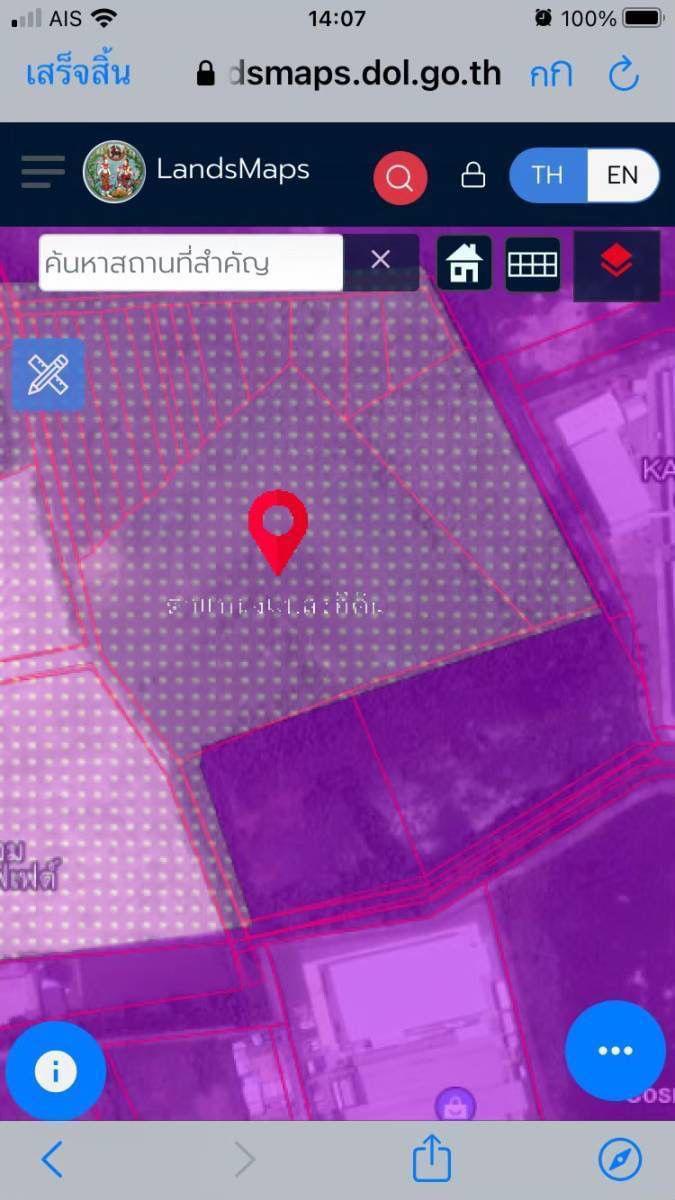Viewport: 675px width, 1200px height.
Task: Open the measuring ruler tool
Action: coord(48,374)
